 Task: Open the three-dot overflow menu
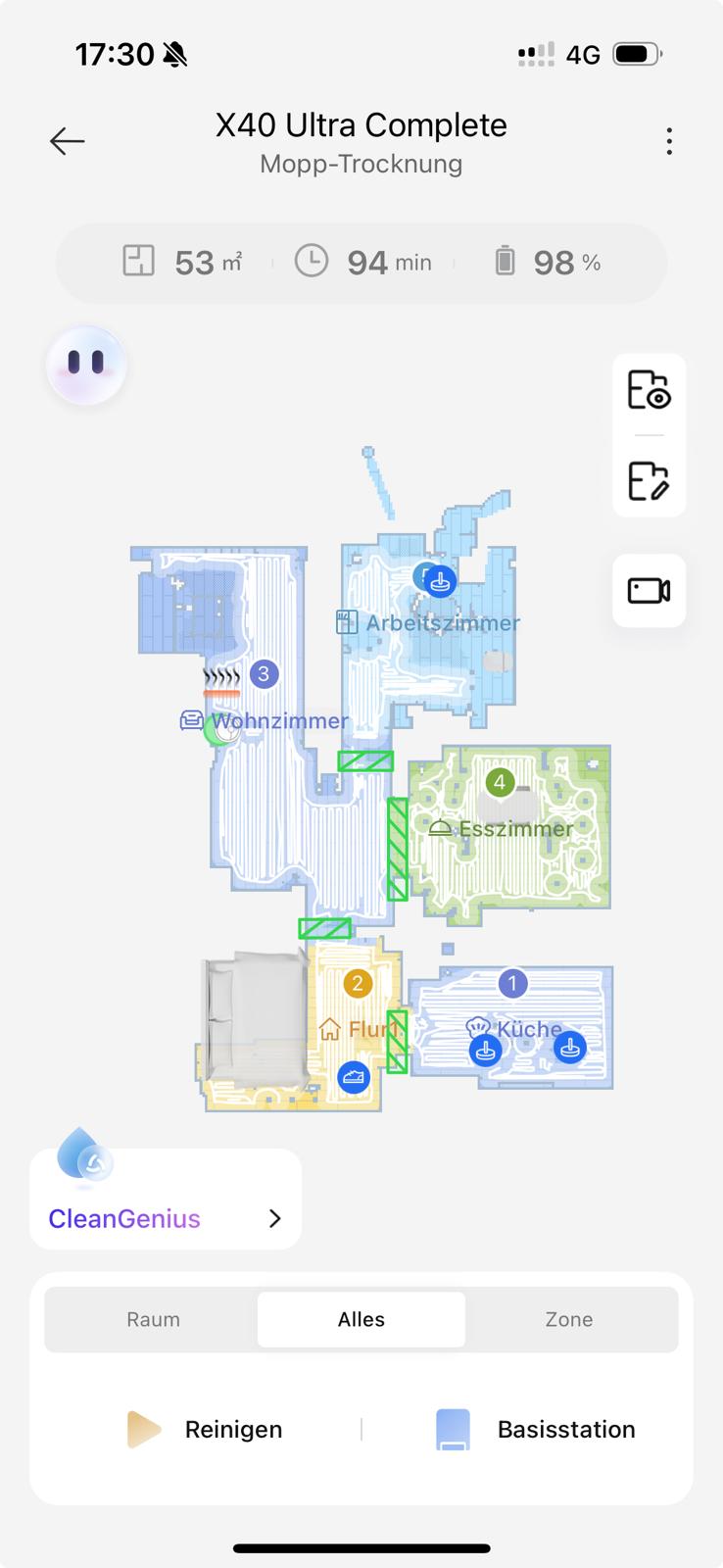(x=669, y=141)
